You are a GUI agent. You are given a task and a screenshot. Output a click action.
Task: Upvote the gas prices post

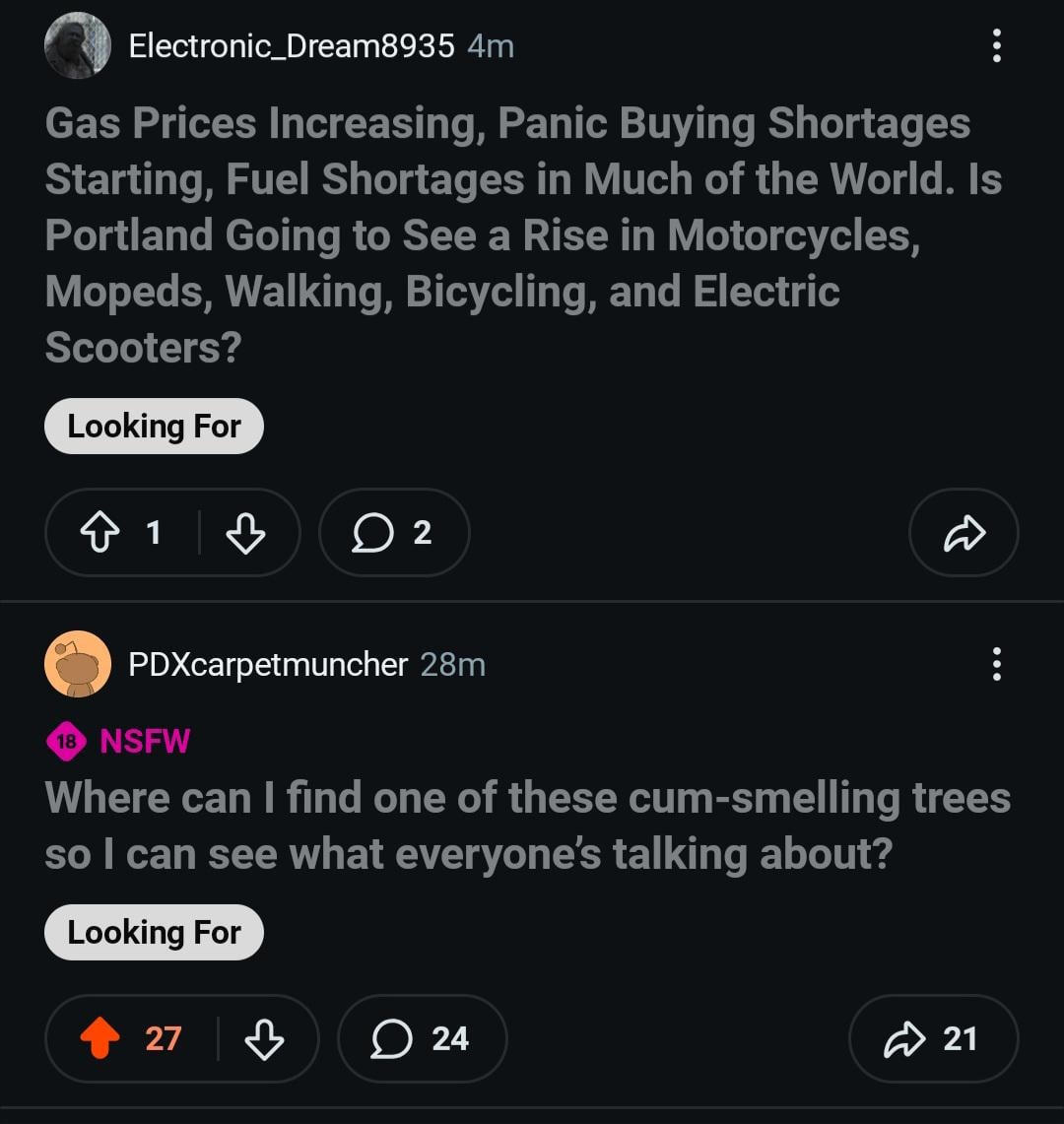(100, 533)
